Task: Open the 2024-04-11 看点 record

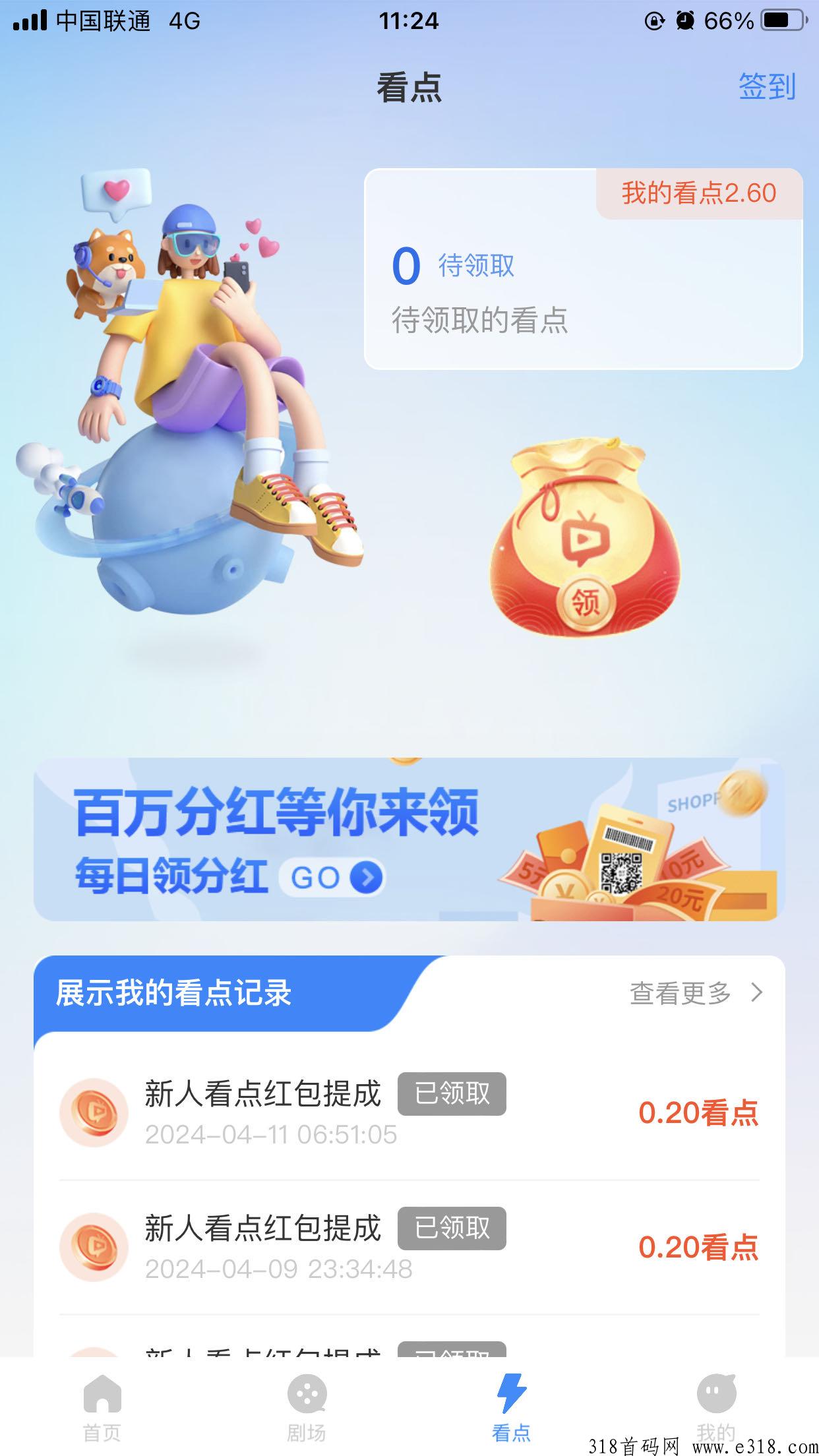Action: [409, 1112]
